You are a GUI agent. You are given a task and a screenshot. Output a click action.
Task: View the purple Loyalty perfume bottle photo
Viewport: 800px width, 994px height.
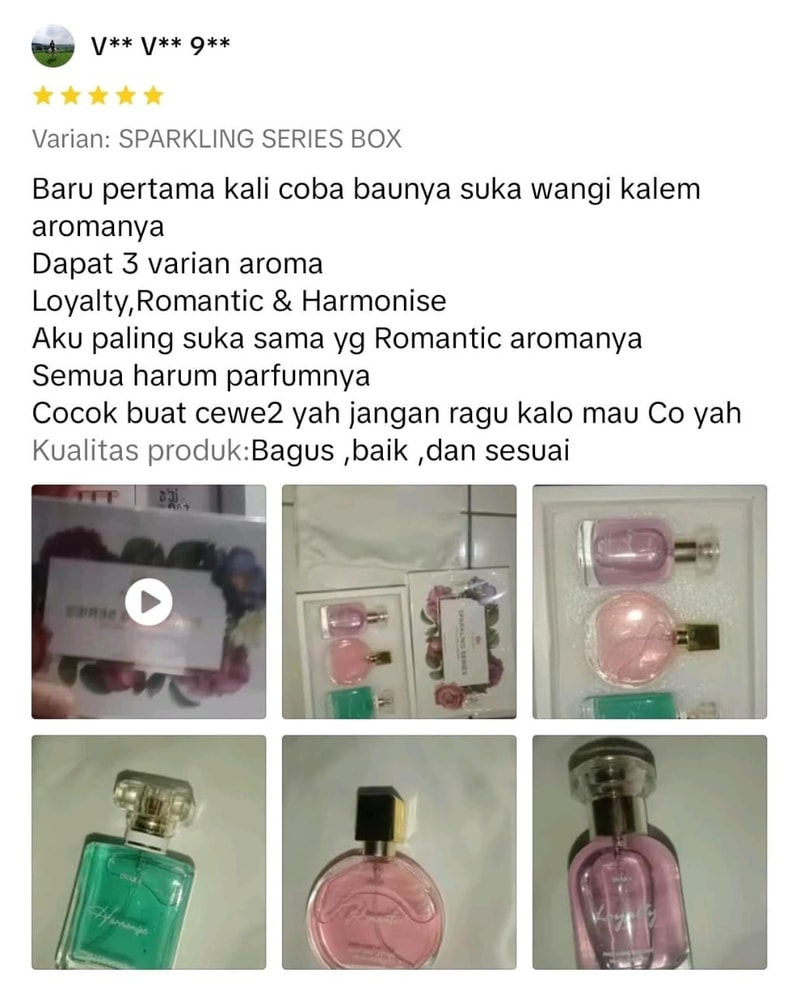tap(649, 852)
